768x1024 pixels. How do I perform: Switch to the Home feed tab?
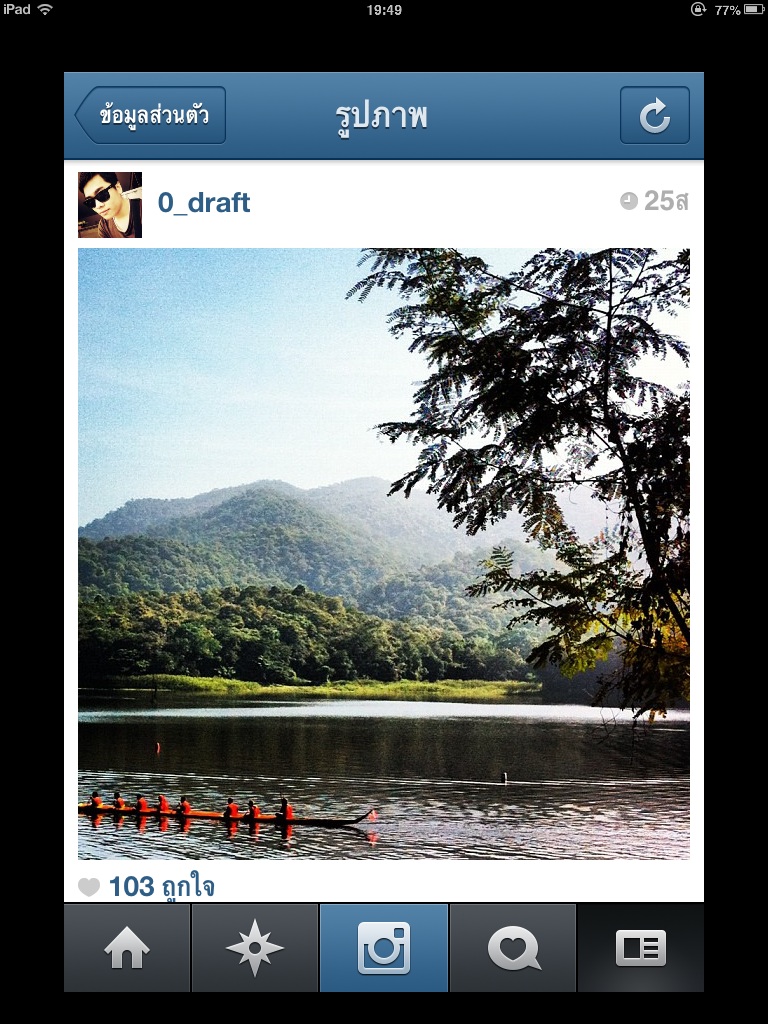[127, 948]
